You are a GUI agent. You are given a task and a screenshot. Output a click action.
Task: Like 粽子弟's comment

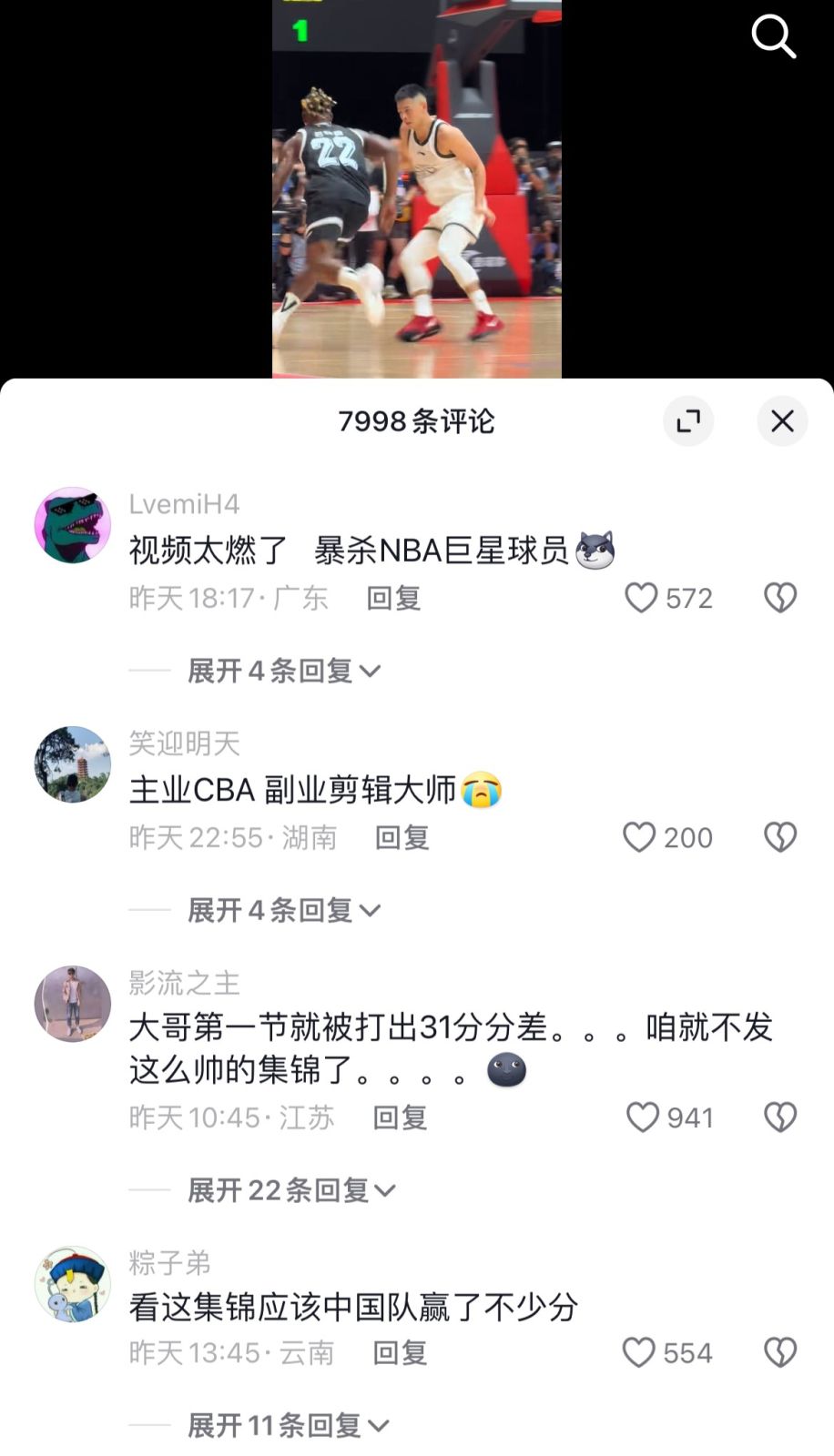click(x=639, y=1353)
